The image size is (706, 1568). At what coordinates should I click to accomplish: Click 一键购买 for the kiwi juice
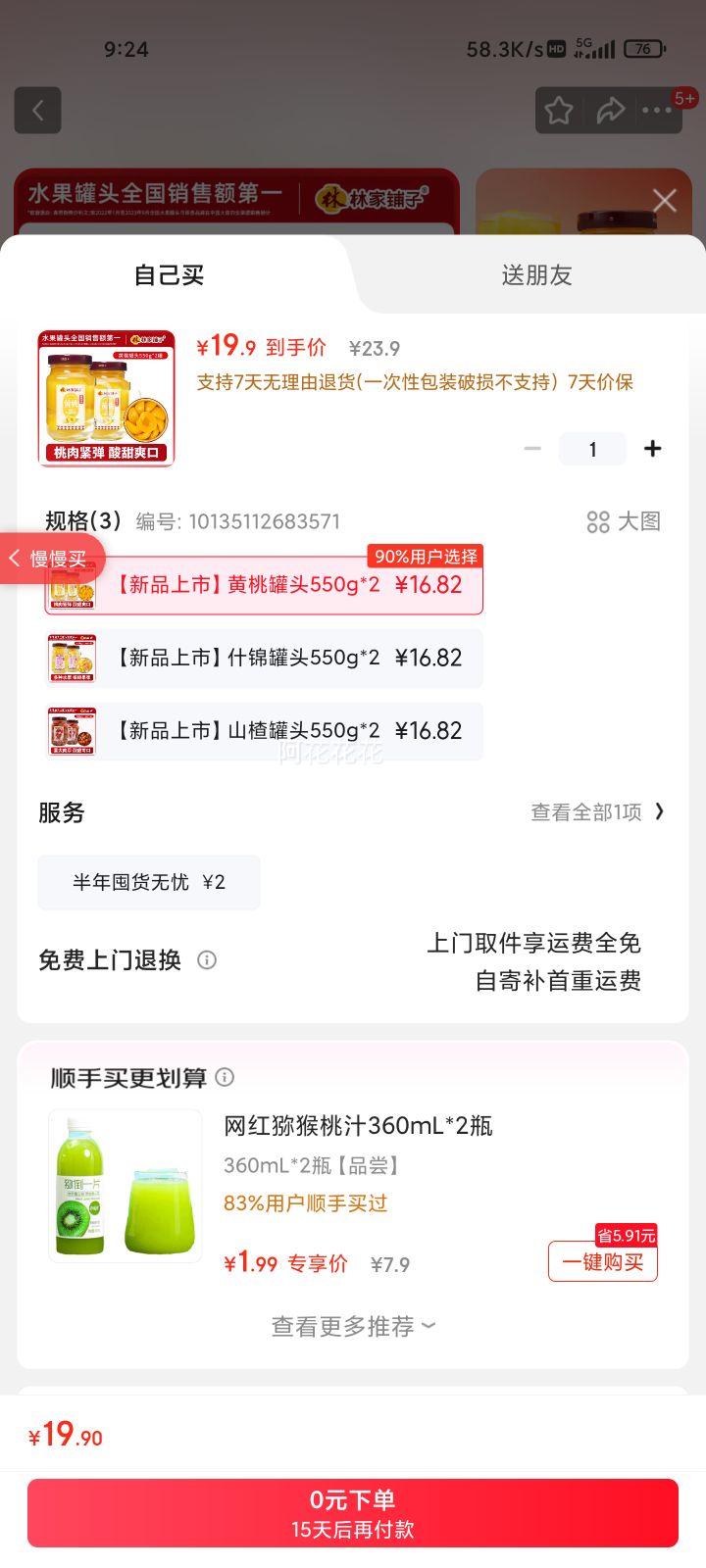coord(602,1262)
